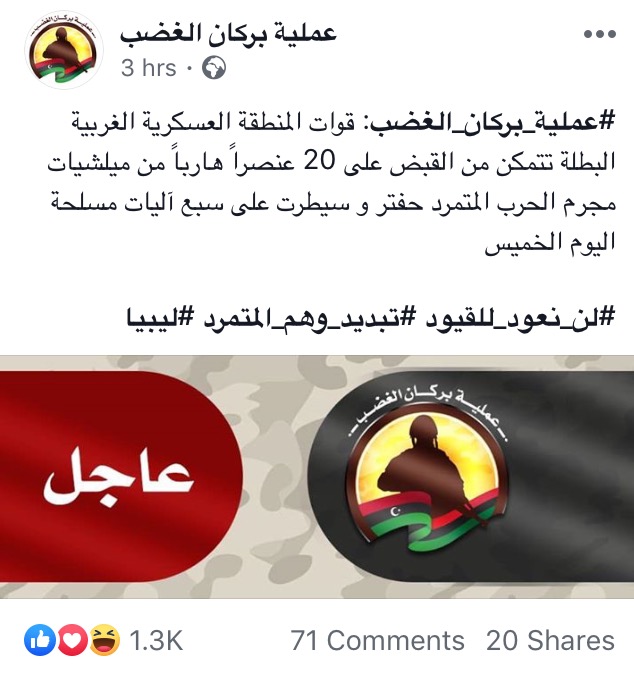Open the عاجل breaking news image
634x676 pixels.
[317, 476]
